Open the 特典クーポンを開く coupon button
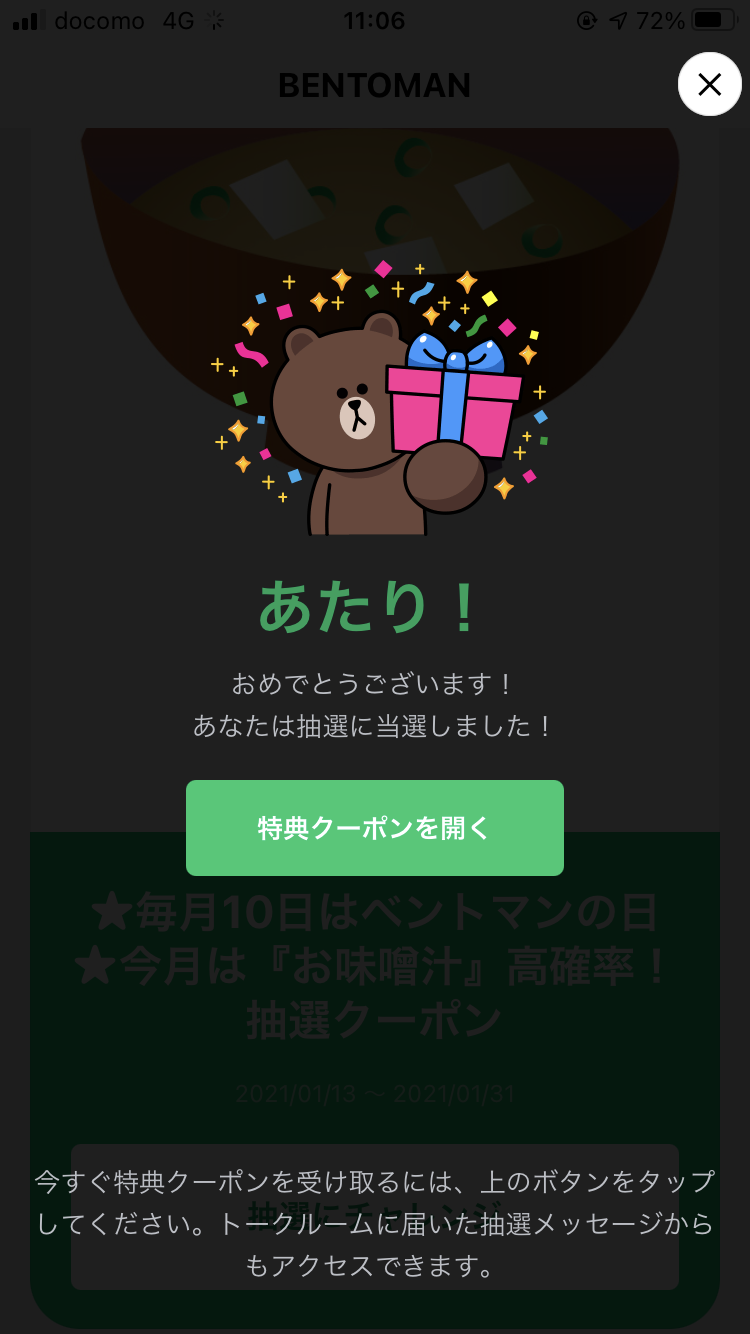Image resolution: width=750 pixels, height=1334 pixels. click(374, 828)
